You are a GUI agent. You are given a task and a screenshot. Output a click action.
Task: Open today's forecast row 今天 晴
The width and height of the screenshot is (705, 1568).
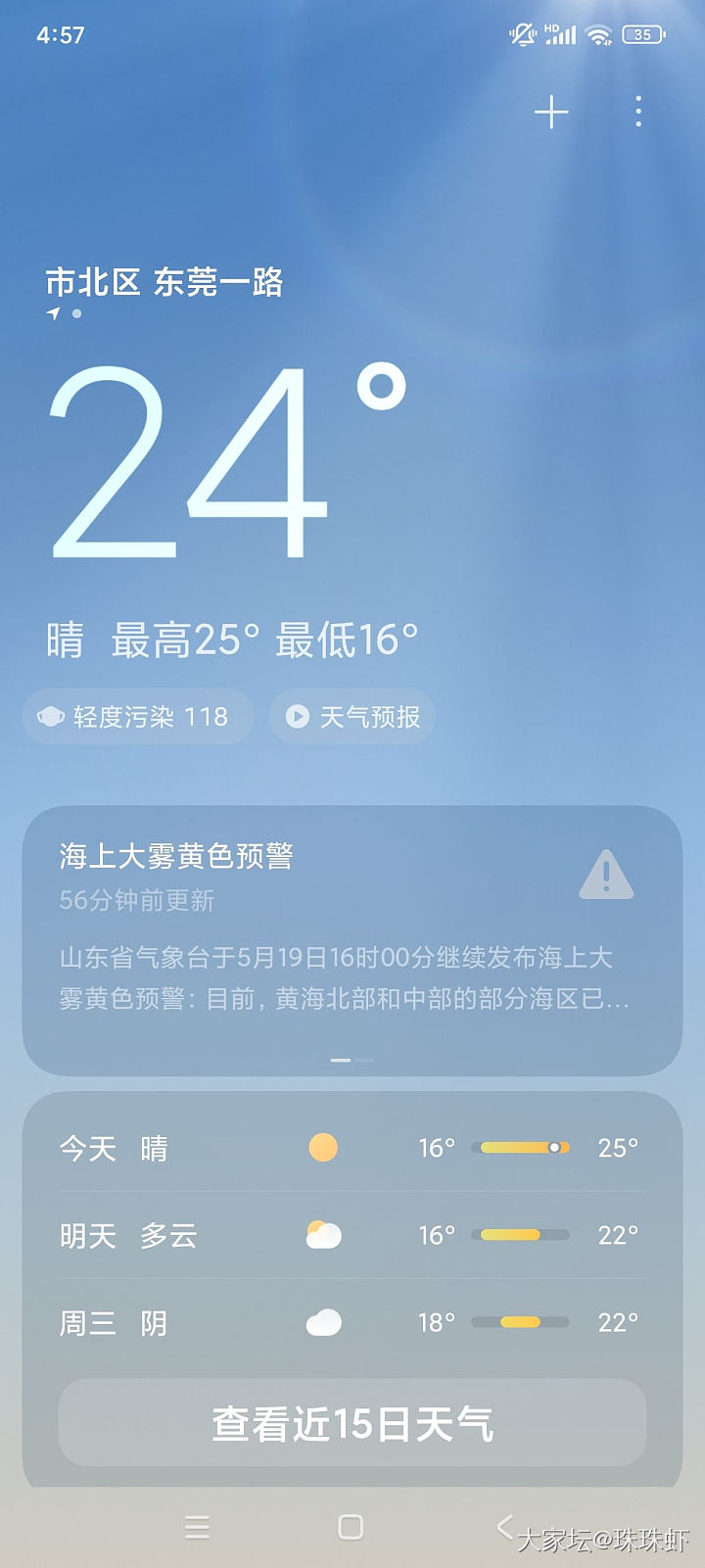(x=352, y=1147)
